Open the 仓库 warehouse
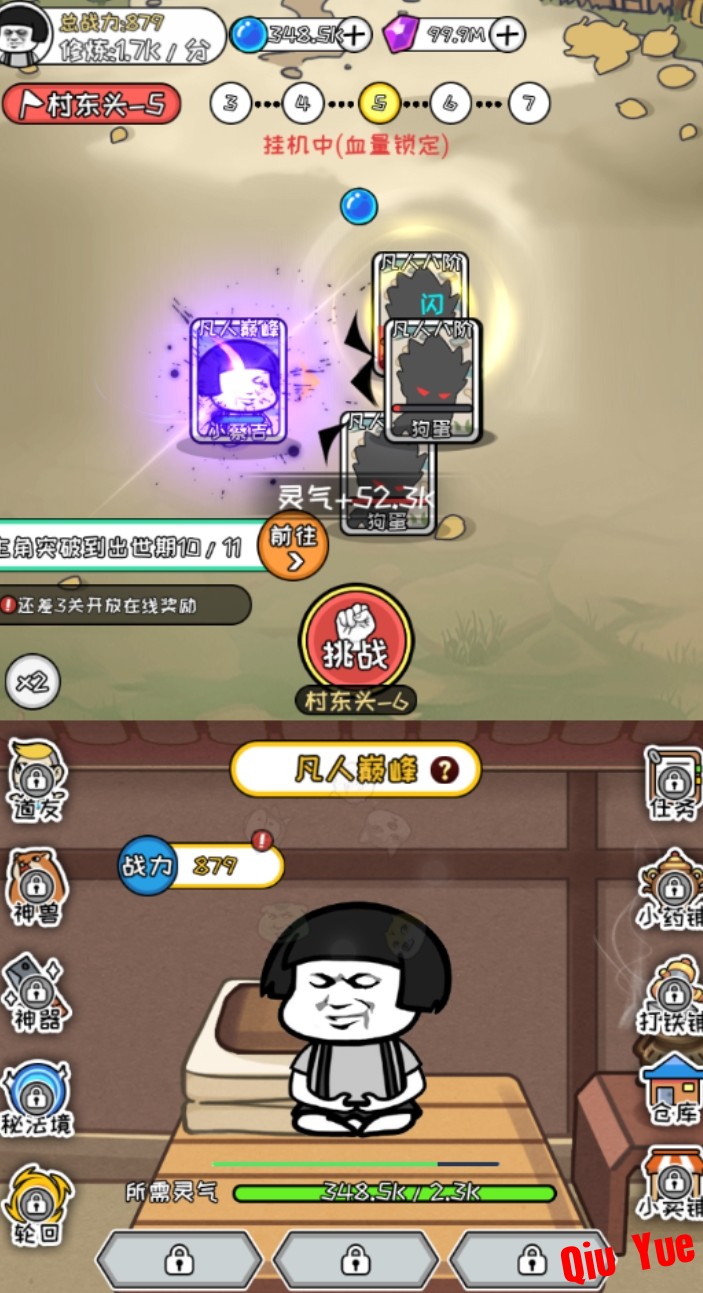This screenshot has width=703, height=1293. coord(672,1089)
